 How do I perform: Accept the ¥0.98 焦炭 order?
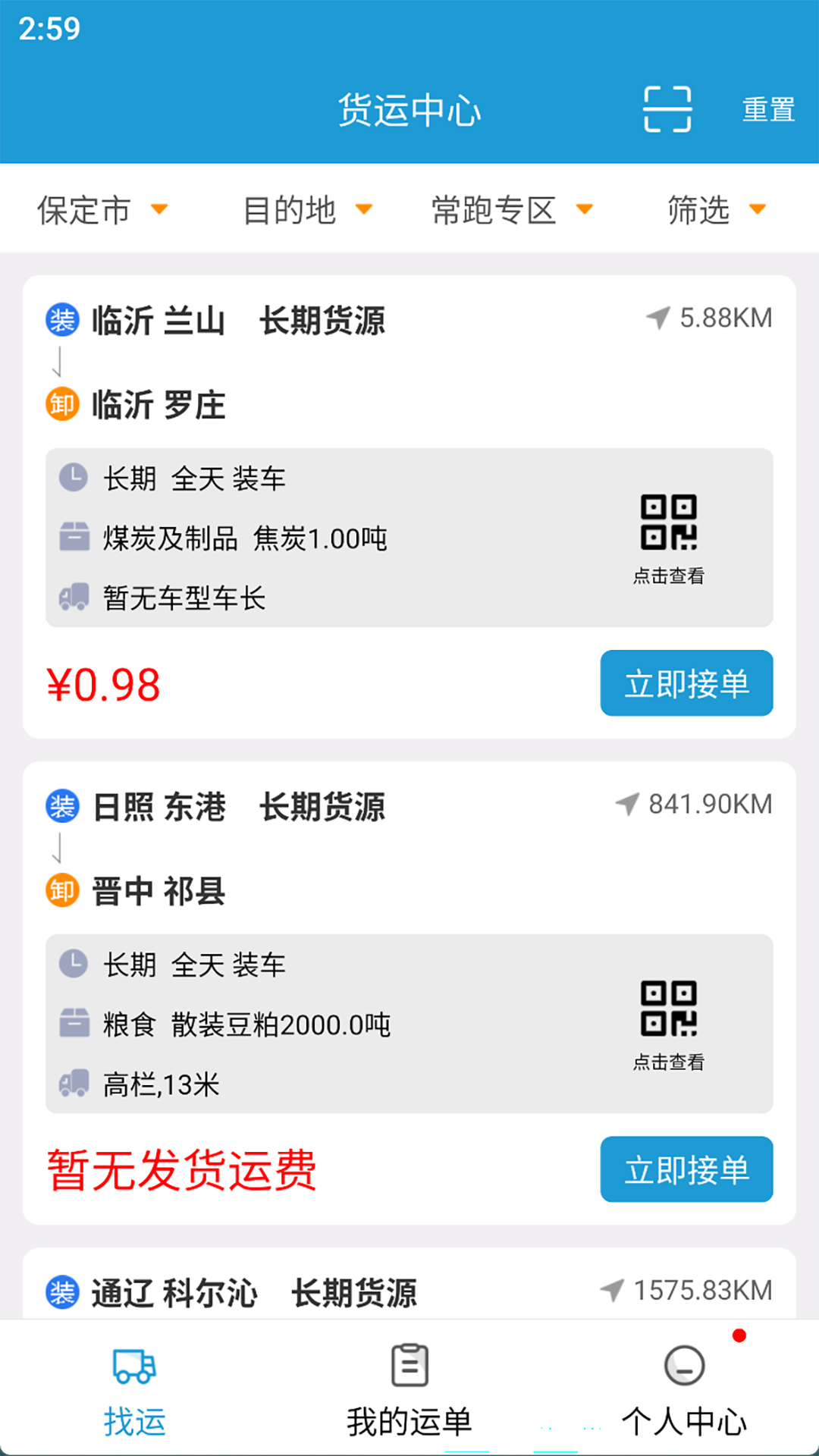pyautogui.click(x=686, y=683)
